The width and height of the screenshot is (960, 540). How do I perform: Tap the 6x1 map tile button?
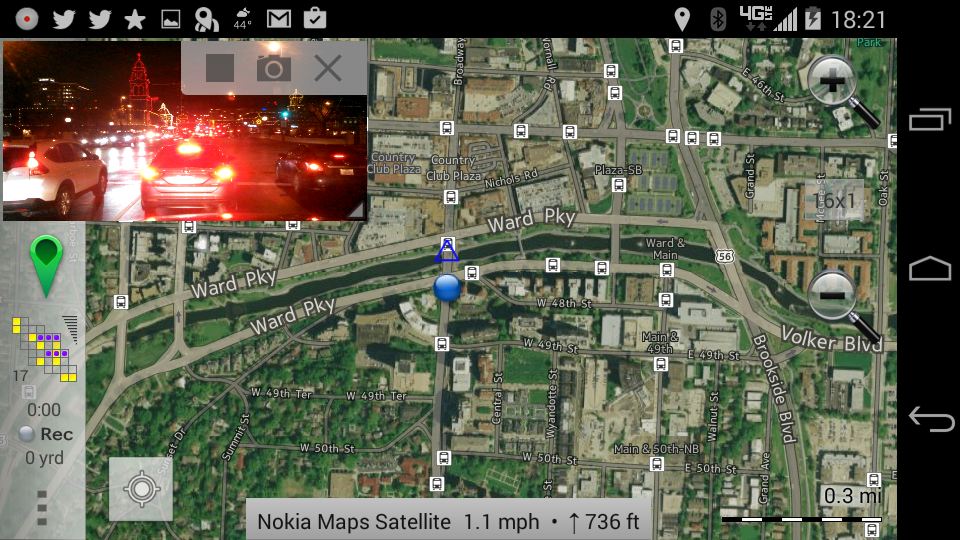(x=838, y=200)
